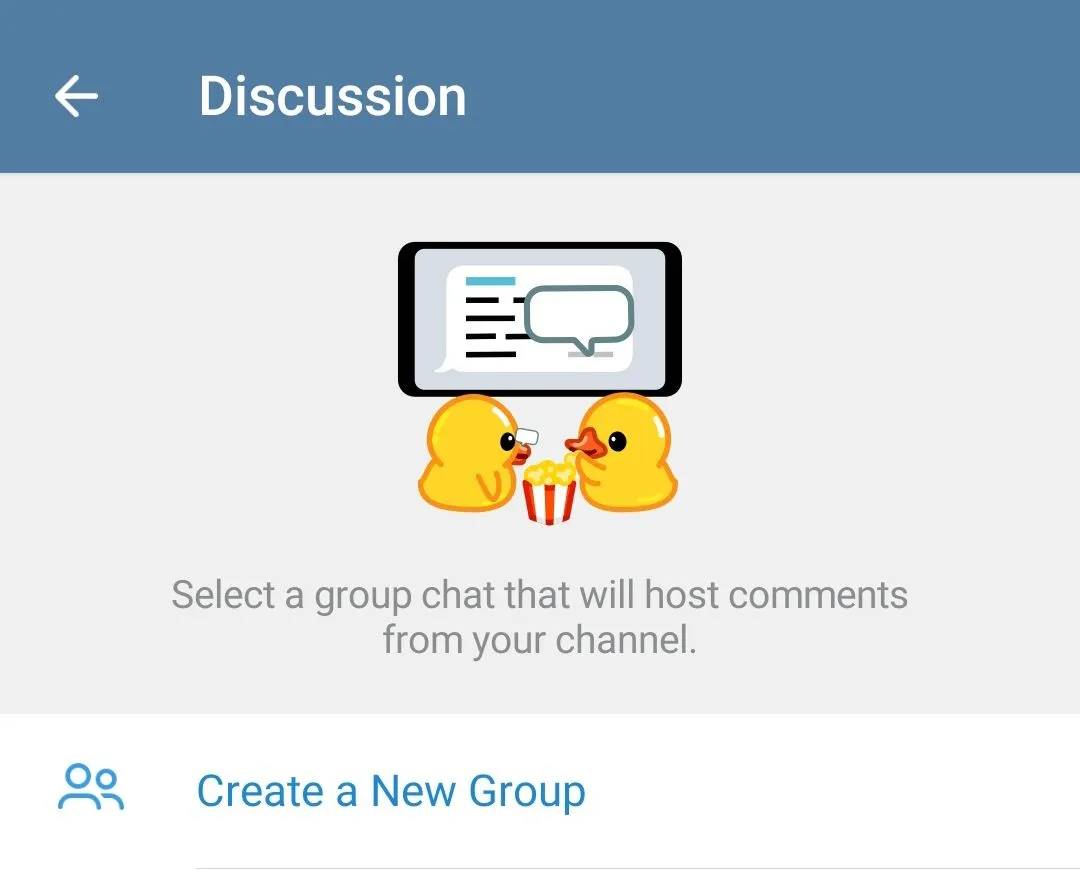Image resolution: width=1080 pixels, height=878 pixels.
Task: Go back using the arrow icon
Action: pos(76,96)
